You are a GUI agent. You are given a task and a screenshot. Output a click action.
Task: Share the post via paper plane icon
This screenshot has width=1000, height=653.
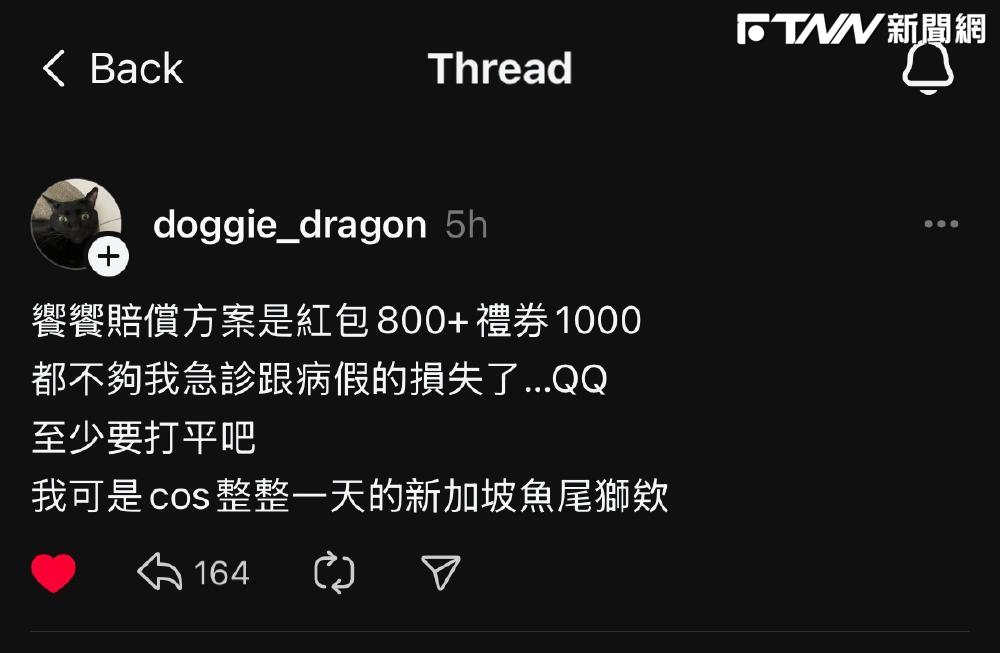tap(440, 573)
